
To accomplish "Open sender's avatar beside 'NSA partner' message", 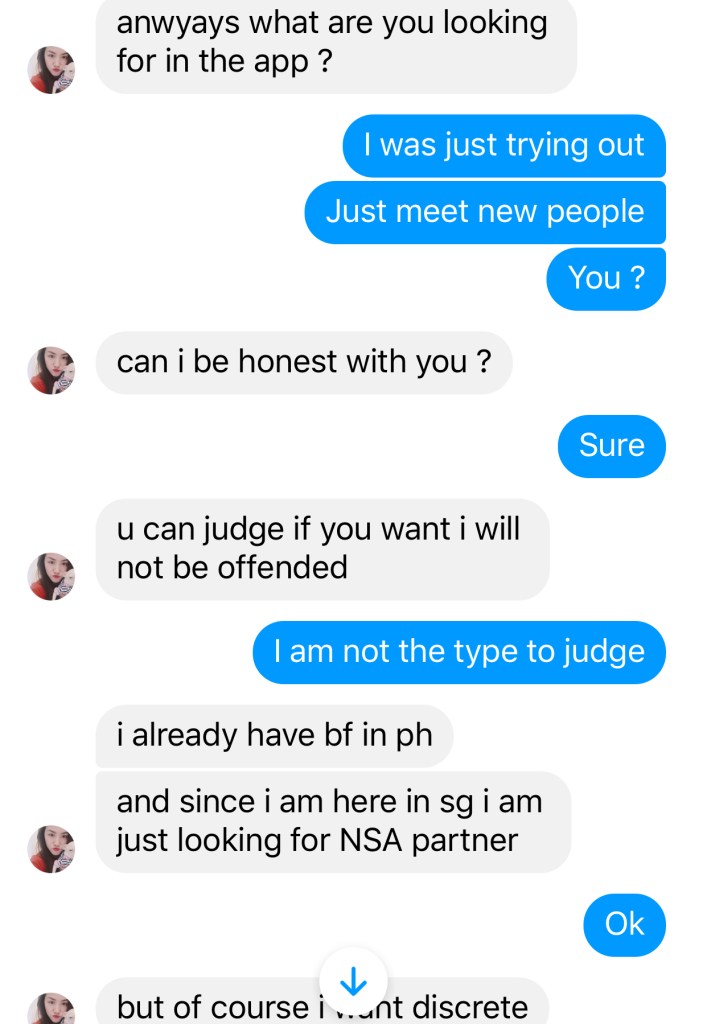I will click(51, 848).
